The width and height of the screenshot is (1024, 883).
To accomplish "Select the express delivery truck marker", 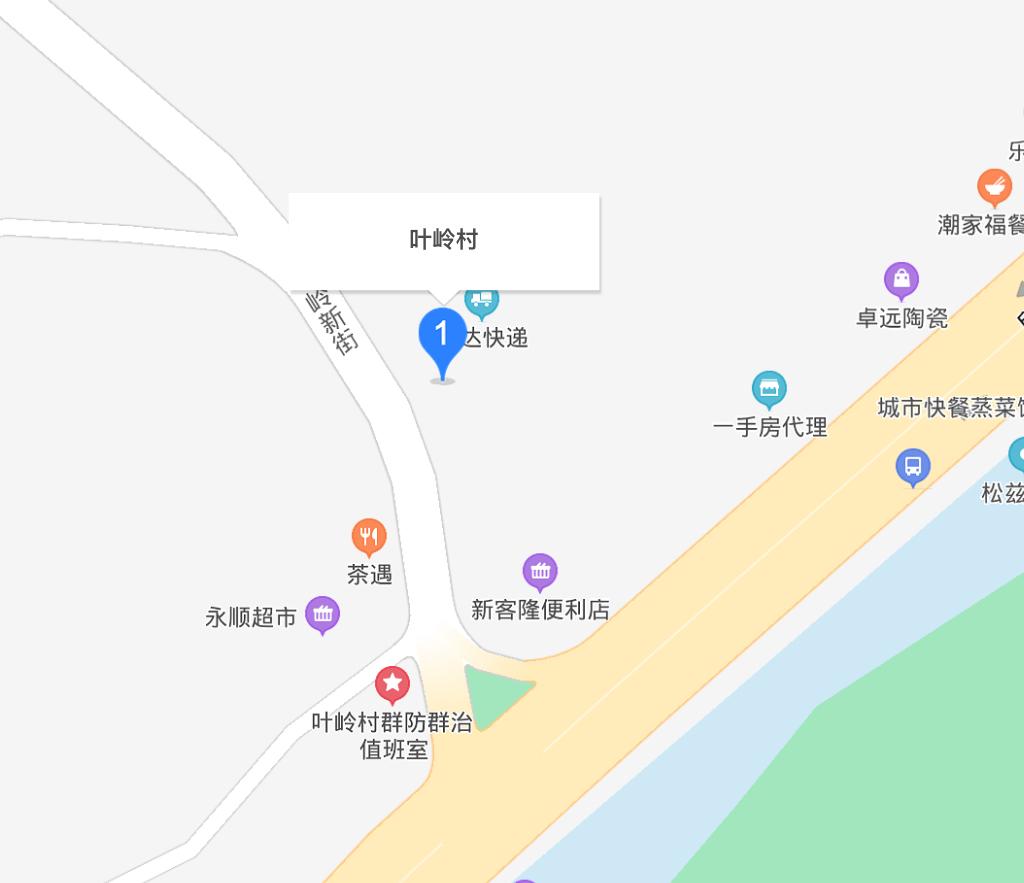I will point(482,300).
